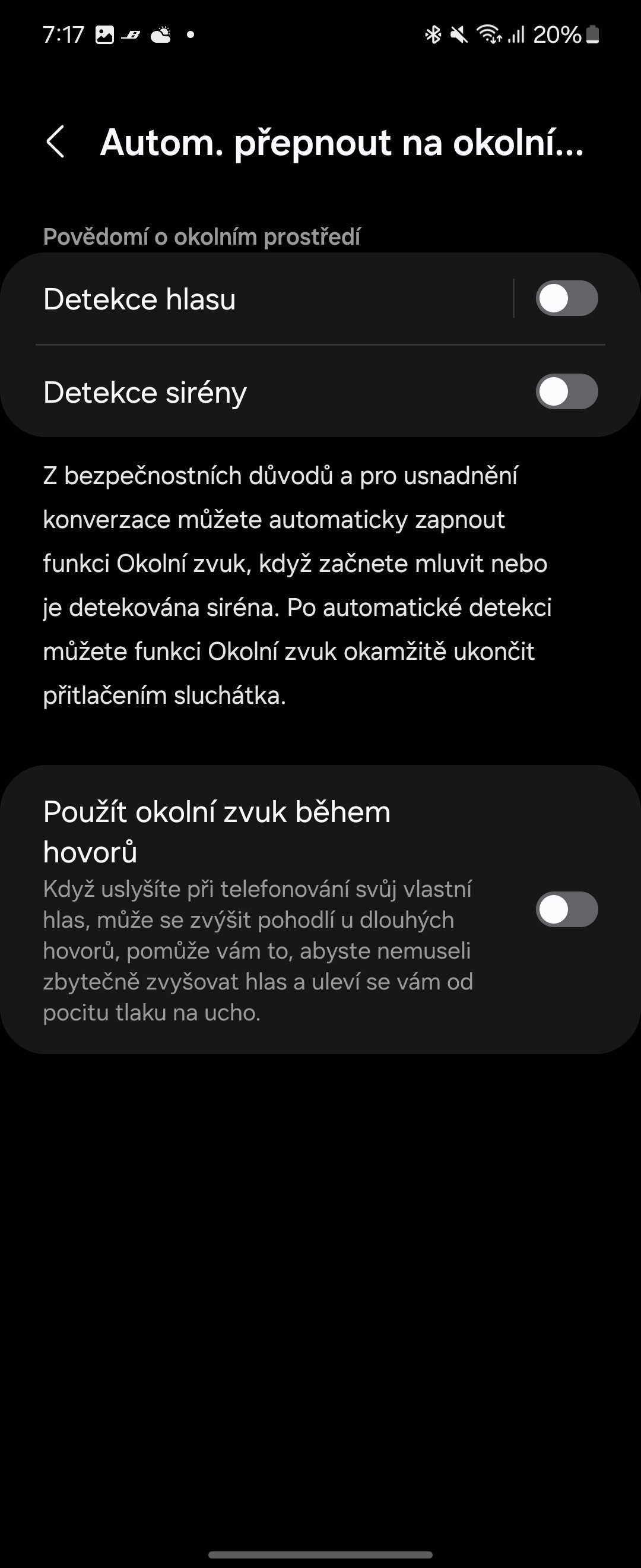Viewport: 641px width, 1568px height.
Task: Enable the Detekce hlasu toggle
Action: click(566, 299)
